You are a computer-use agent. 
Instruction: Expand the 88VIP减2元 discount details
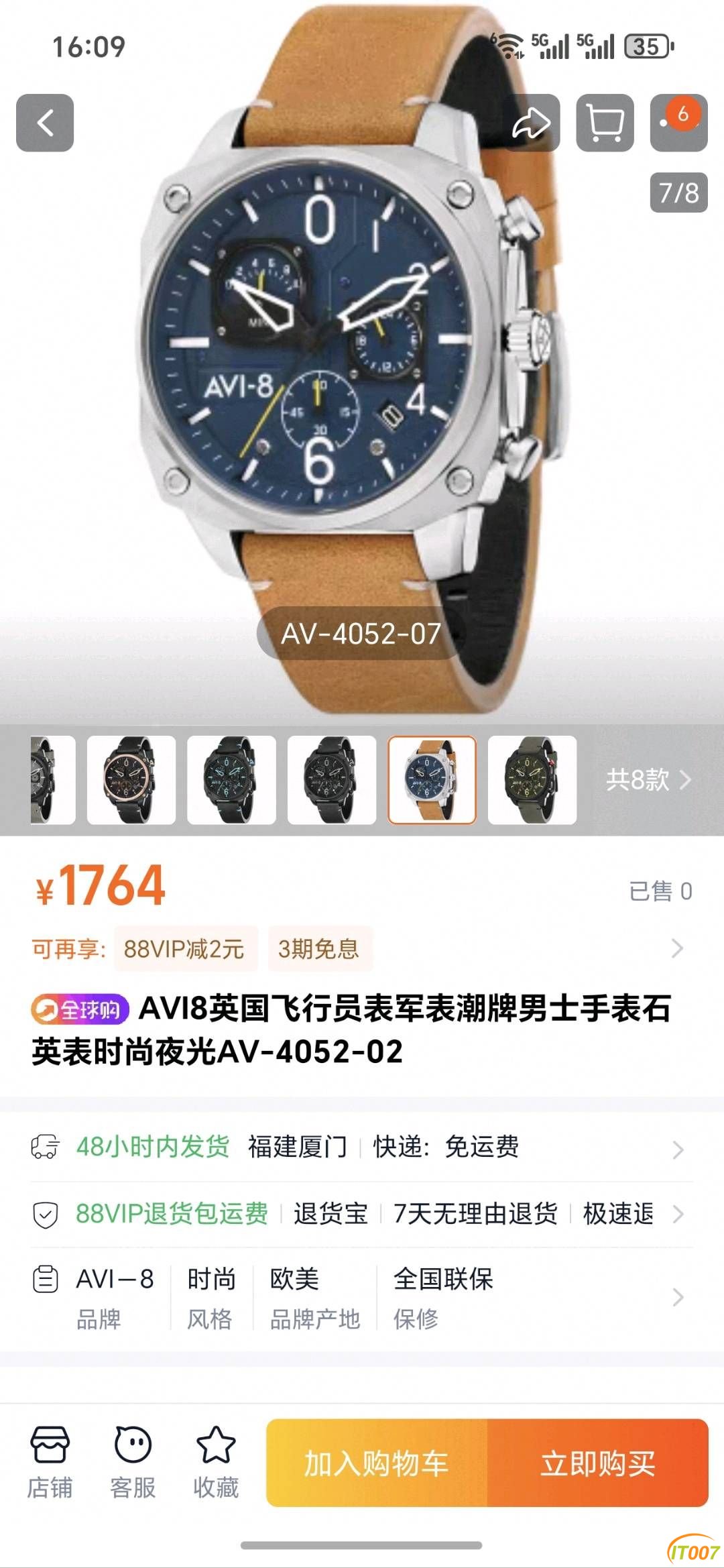pos(185,949)
